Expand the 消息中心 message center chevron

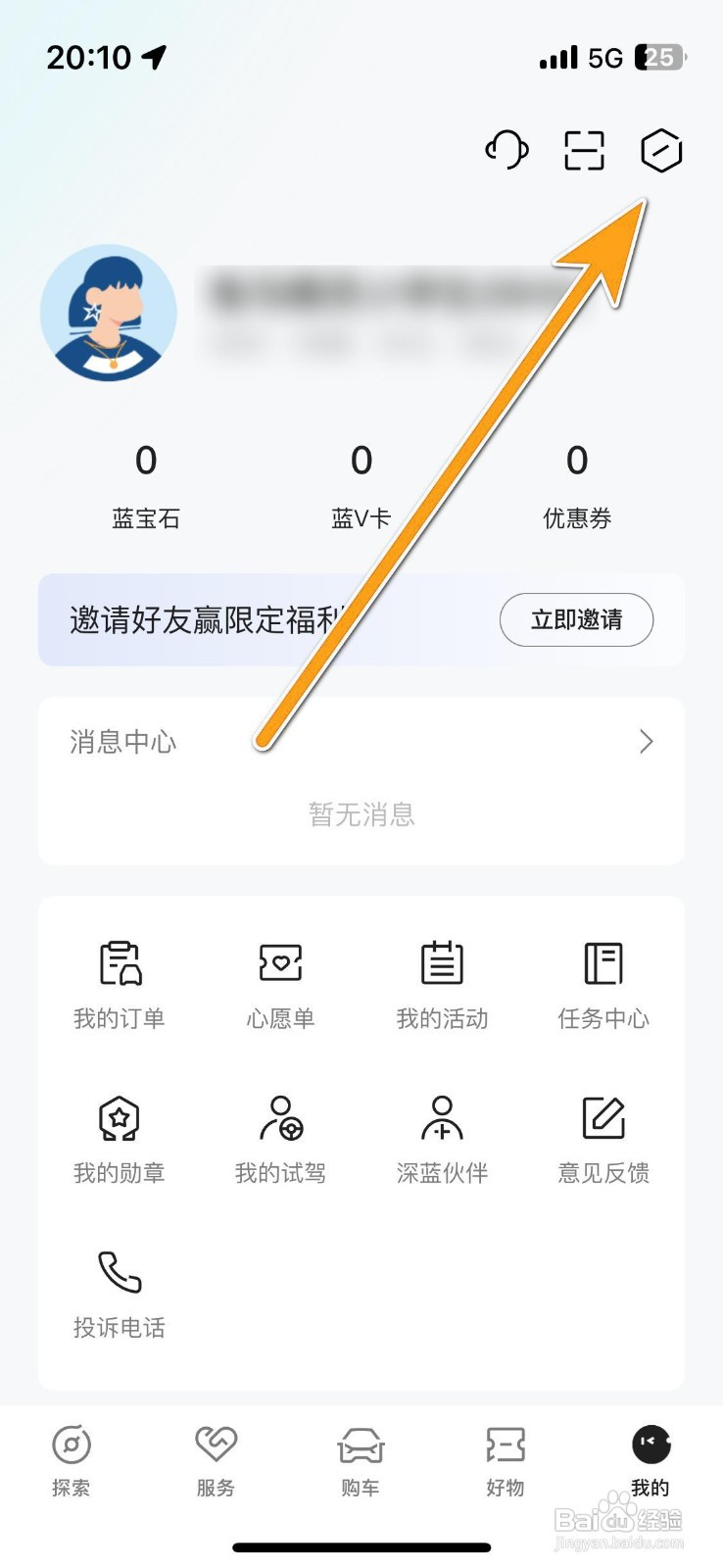coord(645,742)
